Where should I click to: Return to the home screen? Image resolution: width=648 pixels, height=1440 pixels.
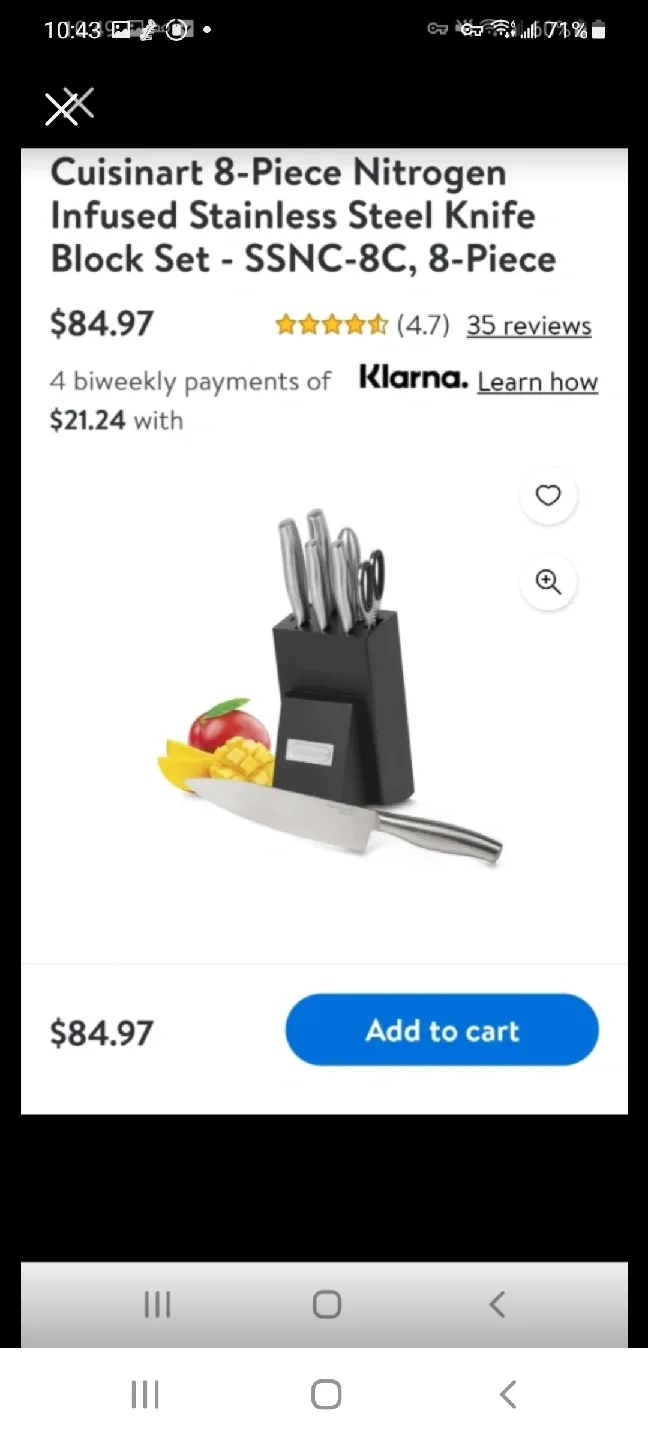click(326, 1394)
